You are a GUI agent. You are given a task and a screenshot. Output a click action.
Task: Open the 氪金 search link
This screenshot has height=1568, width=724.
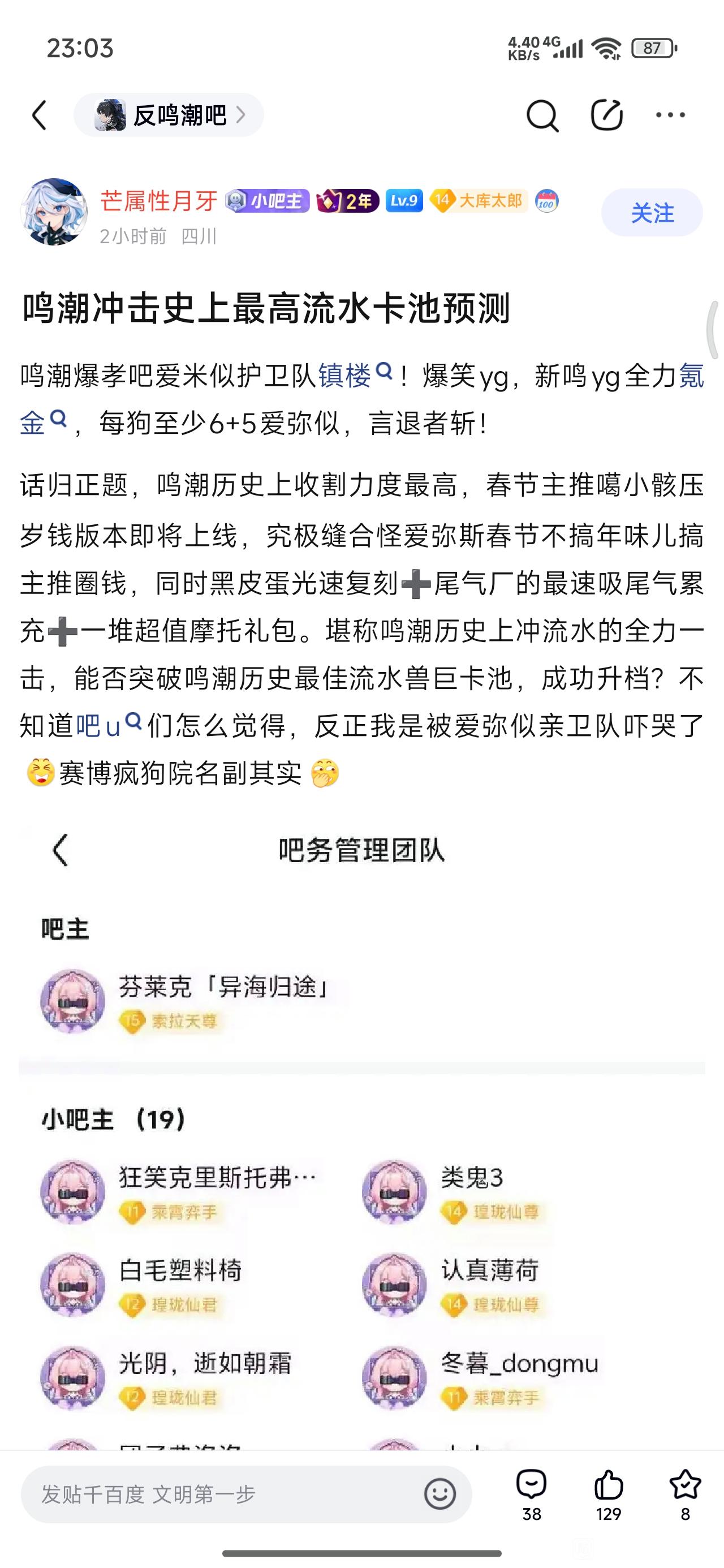tap(42, 422)
